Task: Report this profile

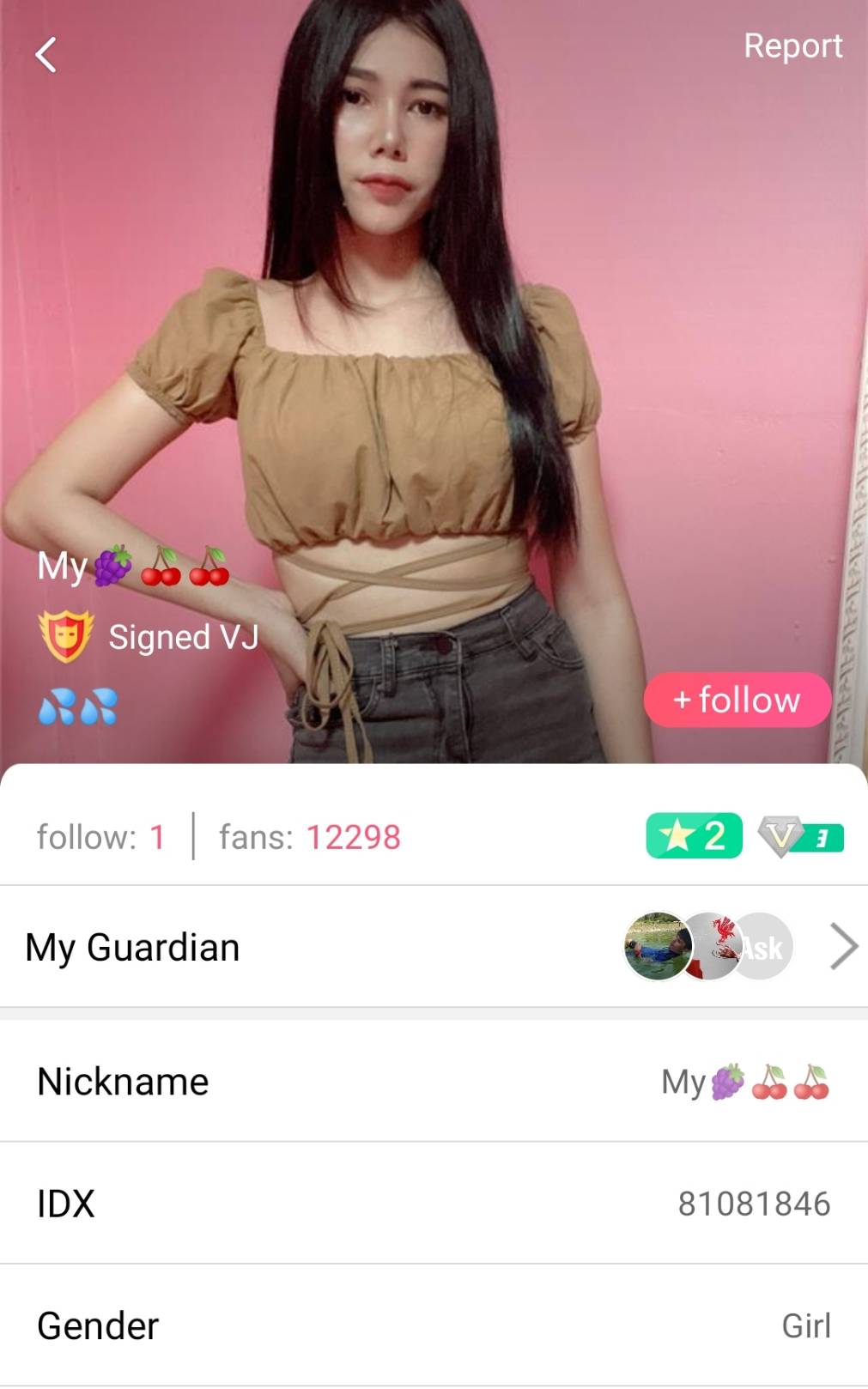Action: (792, 45)
